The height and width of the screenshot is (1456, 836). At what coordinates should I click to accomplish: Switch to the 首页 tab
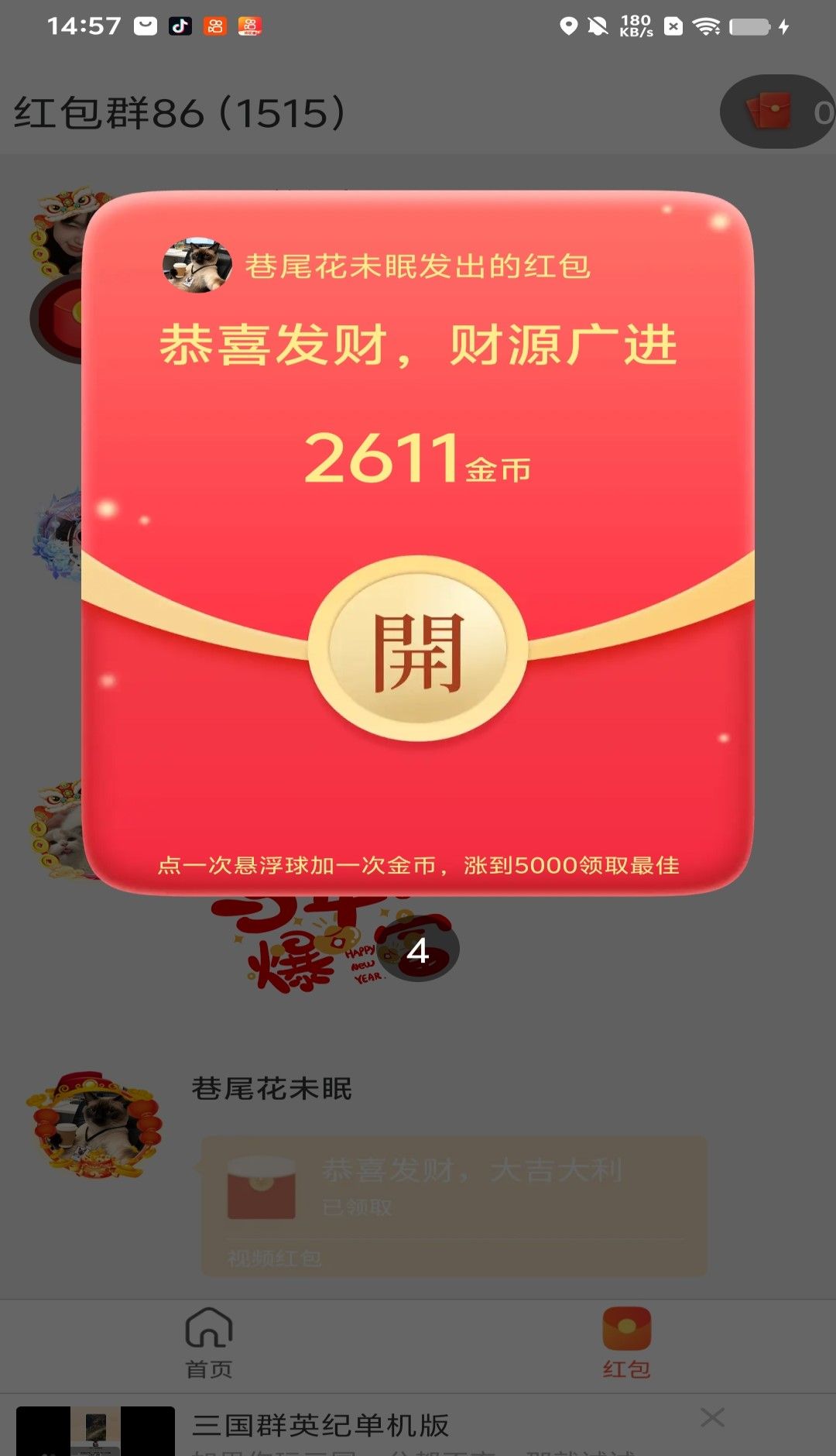coord(209,1341)
